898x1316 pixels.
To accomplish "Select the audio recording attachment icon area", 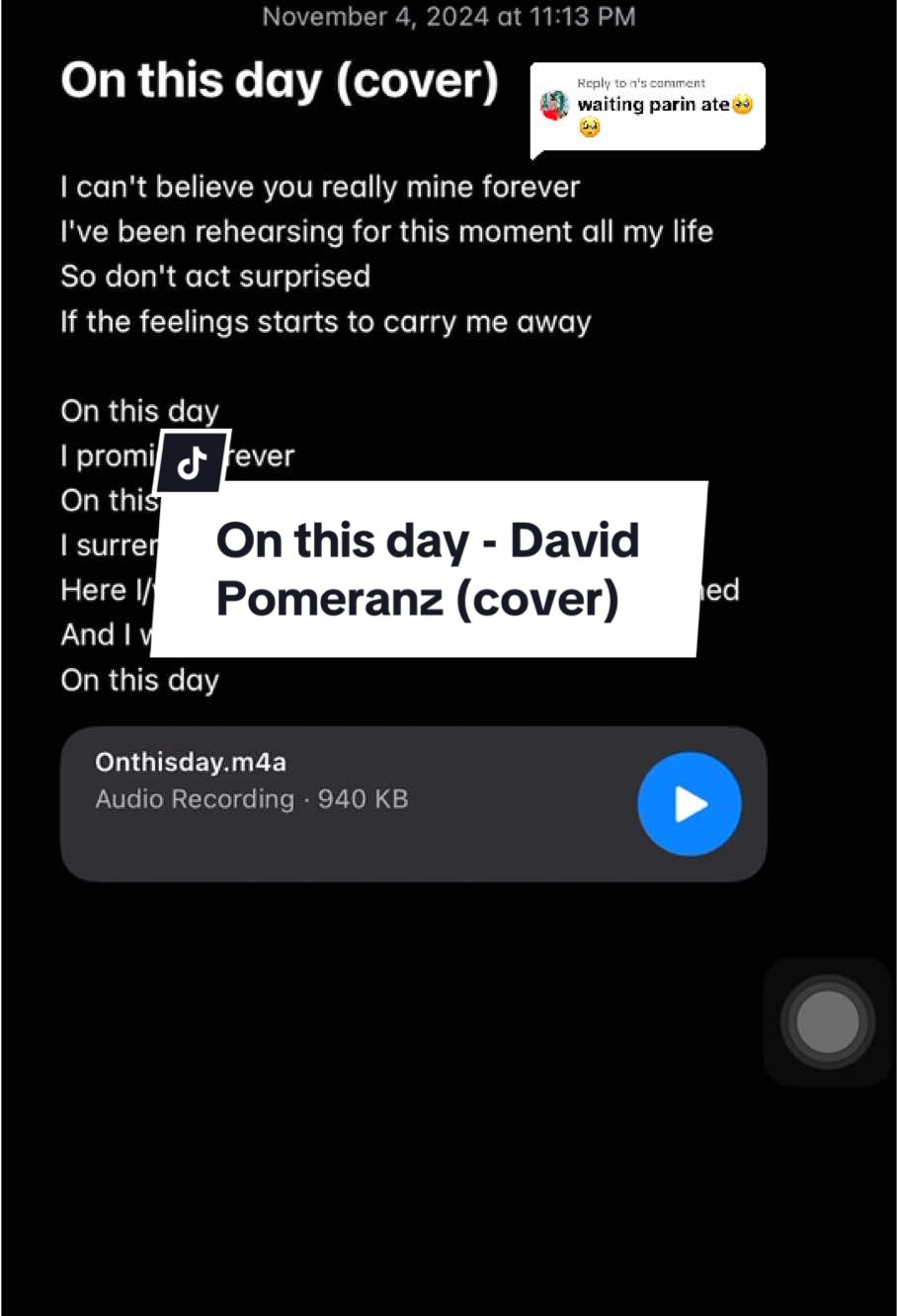I will click(x=689, y=803).
